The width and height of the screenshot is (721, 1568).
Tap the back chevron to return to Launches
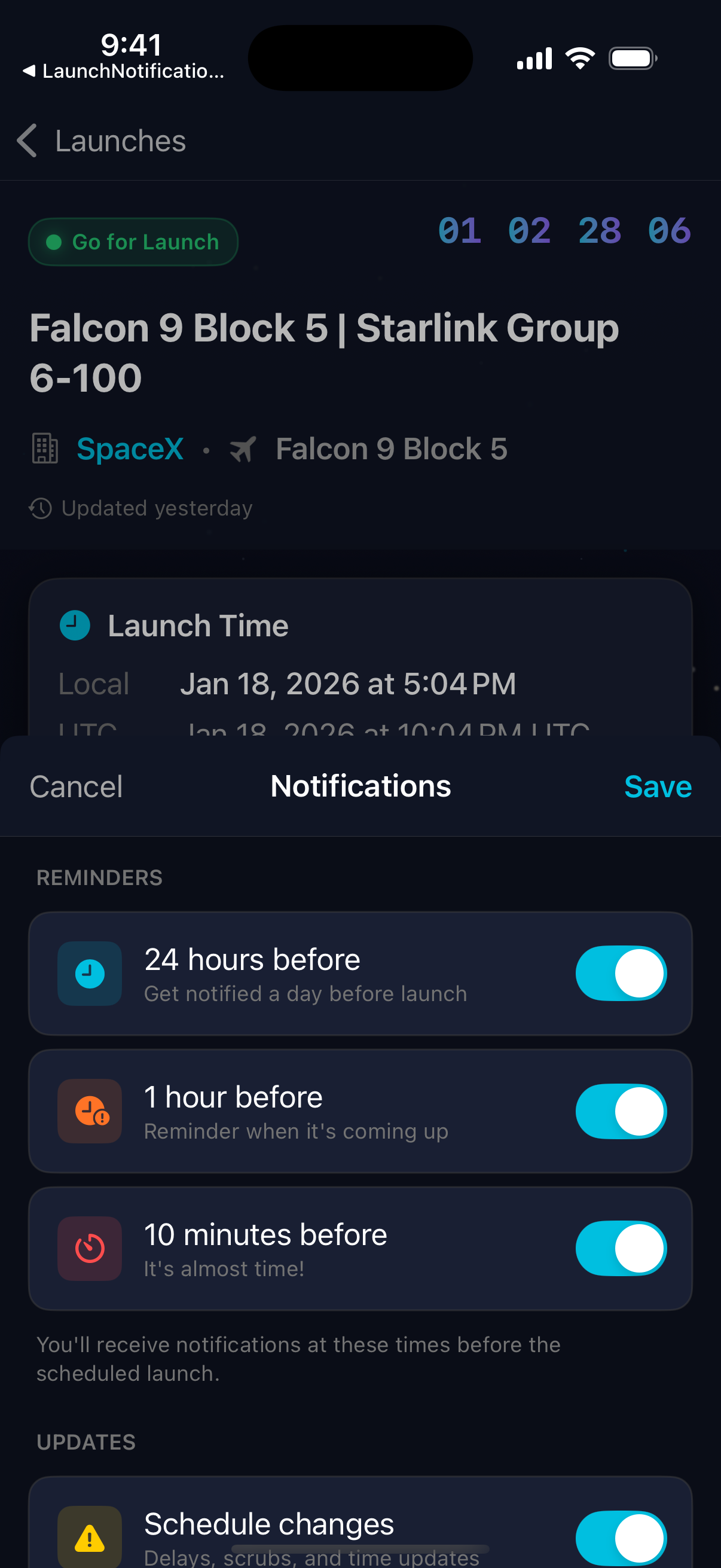point(26,141)
